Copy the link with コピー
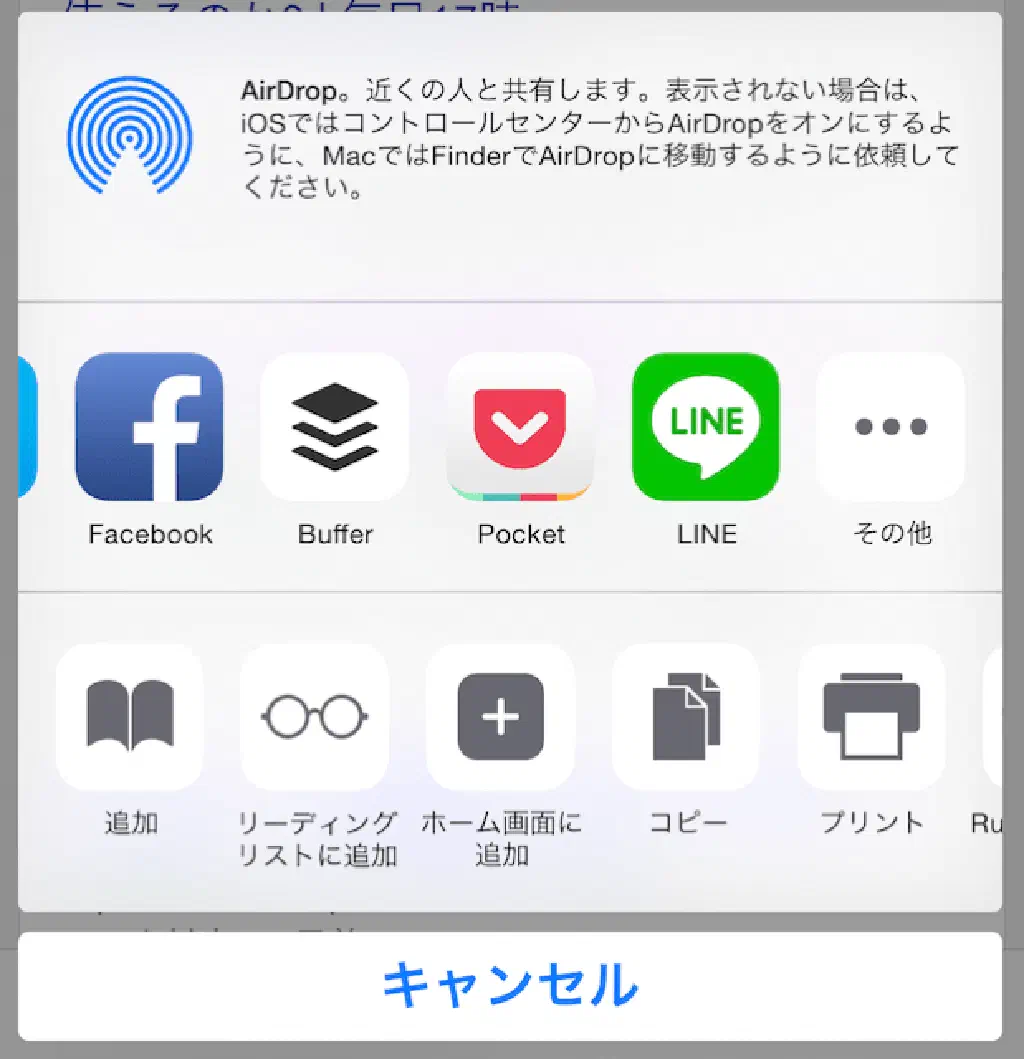The height and width of the screenshot is (1059, 1024). (686, 717)
